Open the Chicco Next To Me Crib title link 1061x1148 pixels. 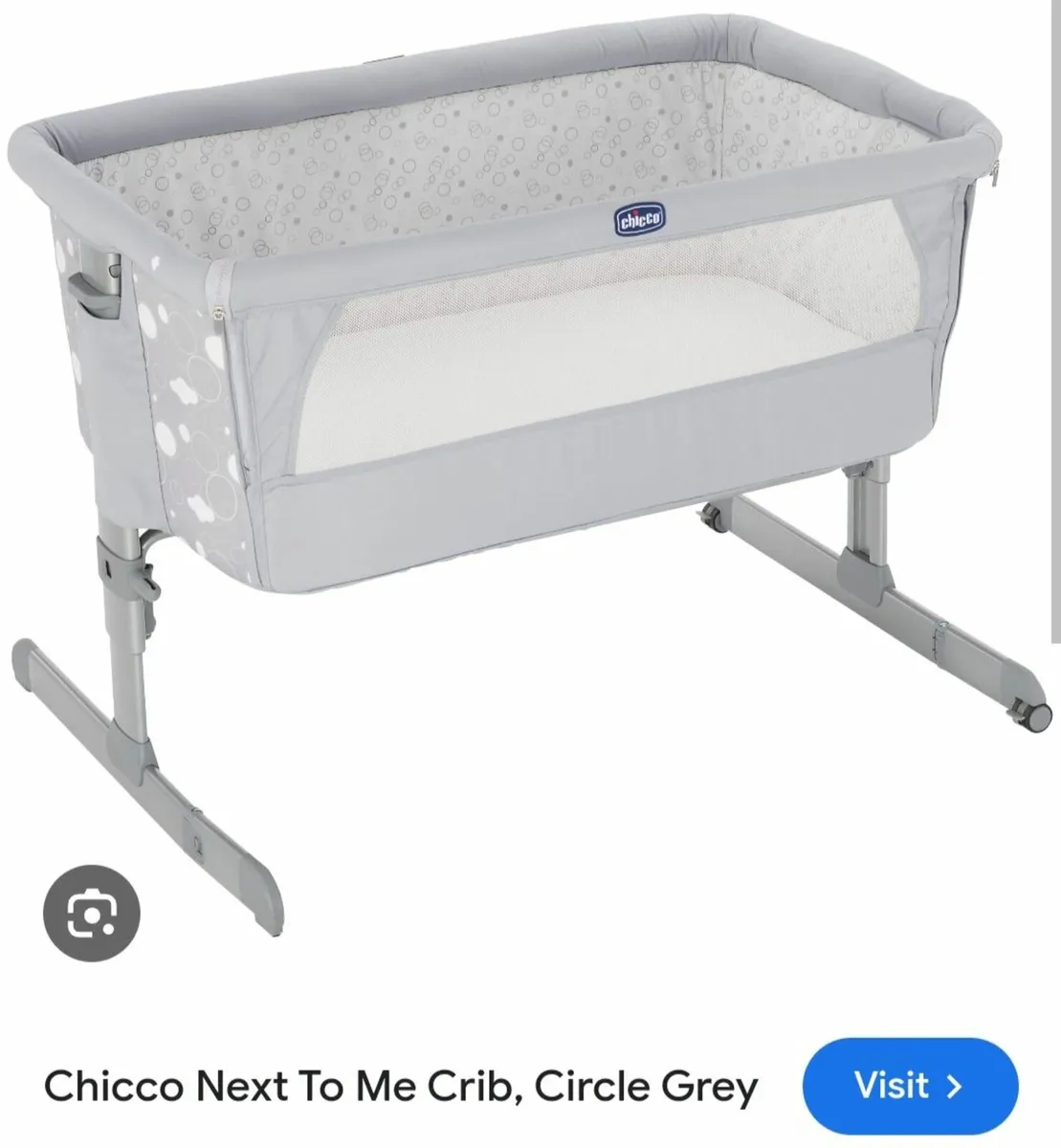401,1088
